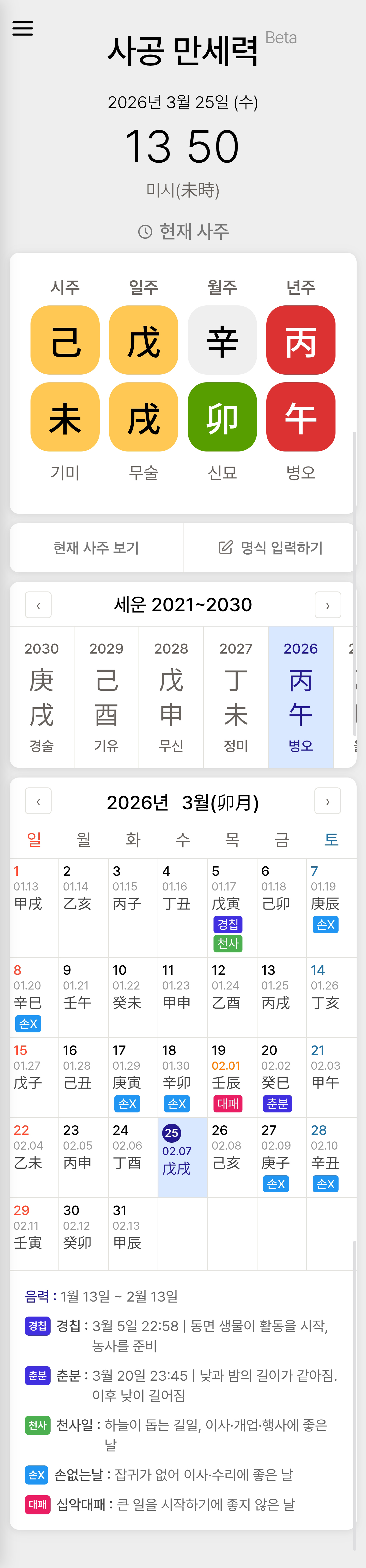The height and width of the screenshot is (1568, 366).
Task: Select the year 2027 丁未 column
Action: pos(236,697)
